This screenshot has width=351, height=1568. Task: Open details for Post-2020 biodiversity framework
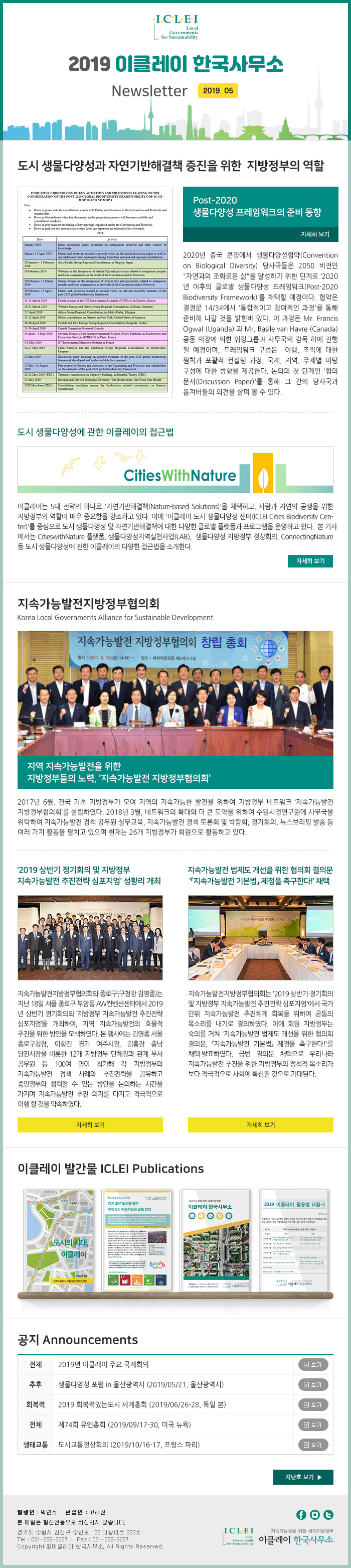click(314, 234)
